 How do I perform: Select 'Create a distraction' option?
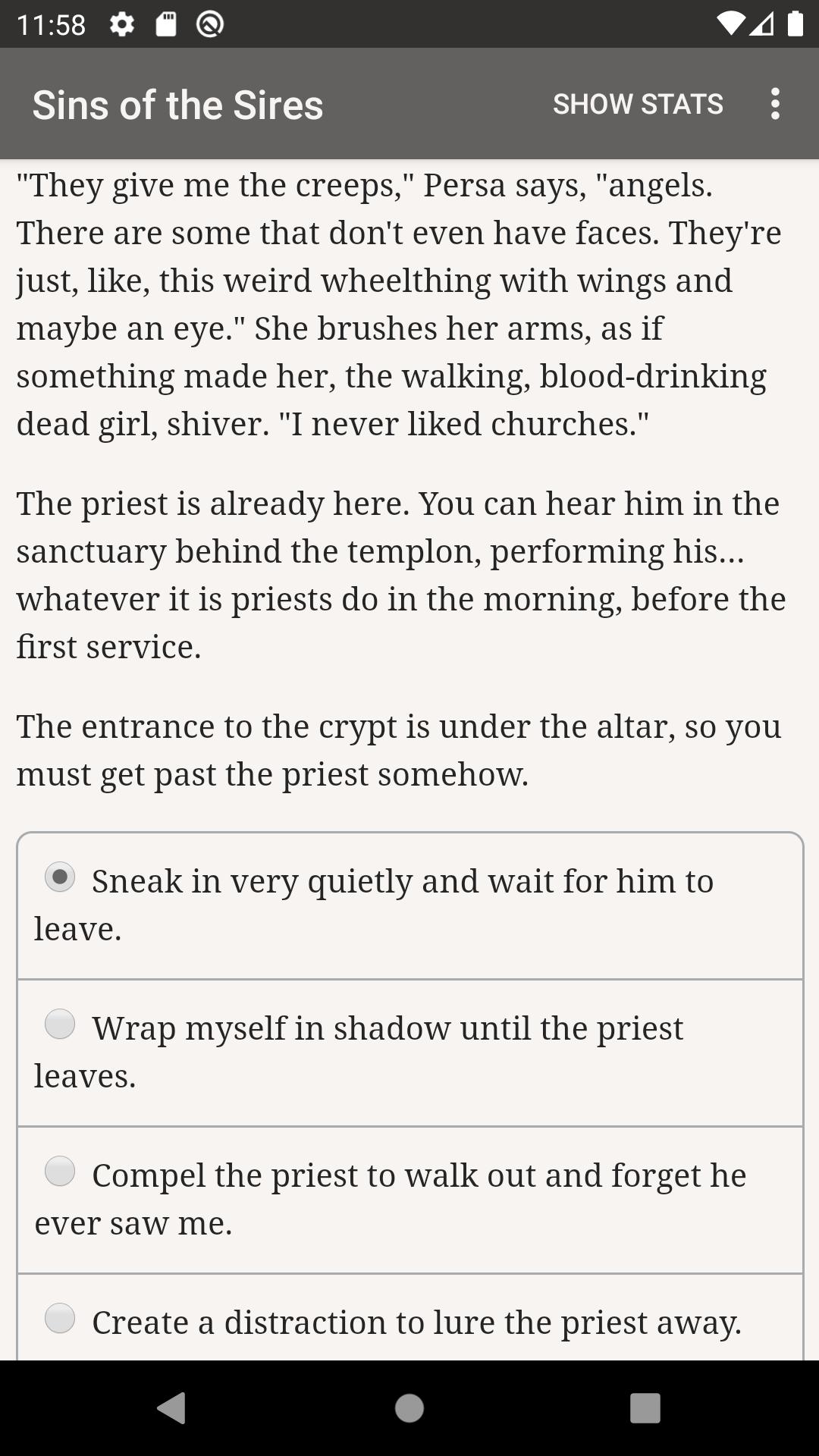(x=410, y=1318)
